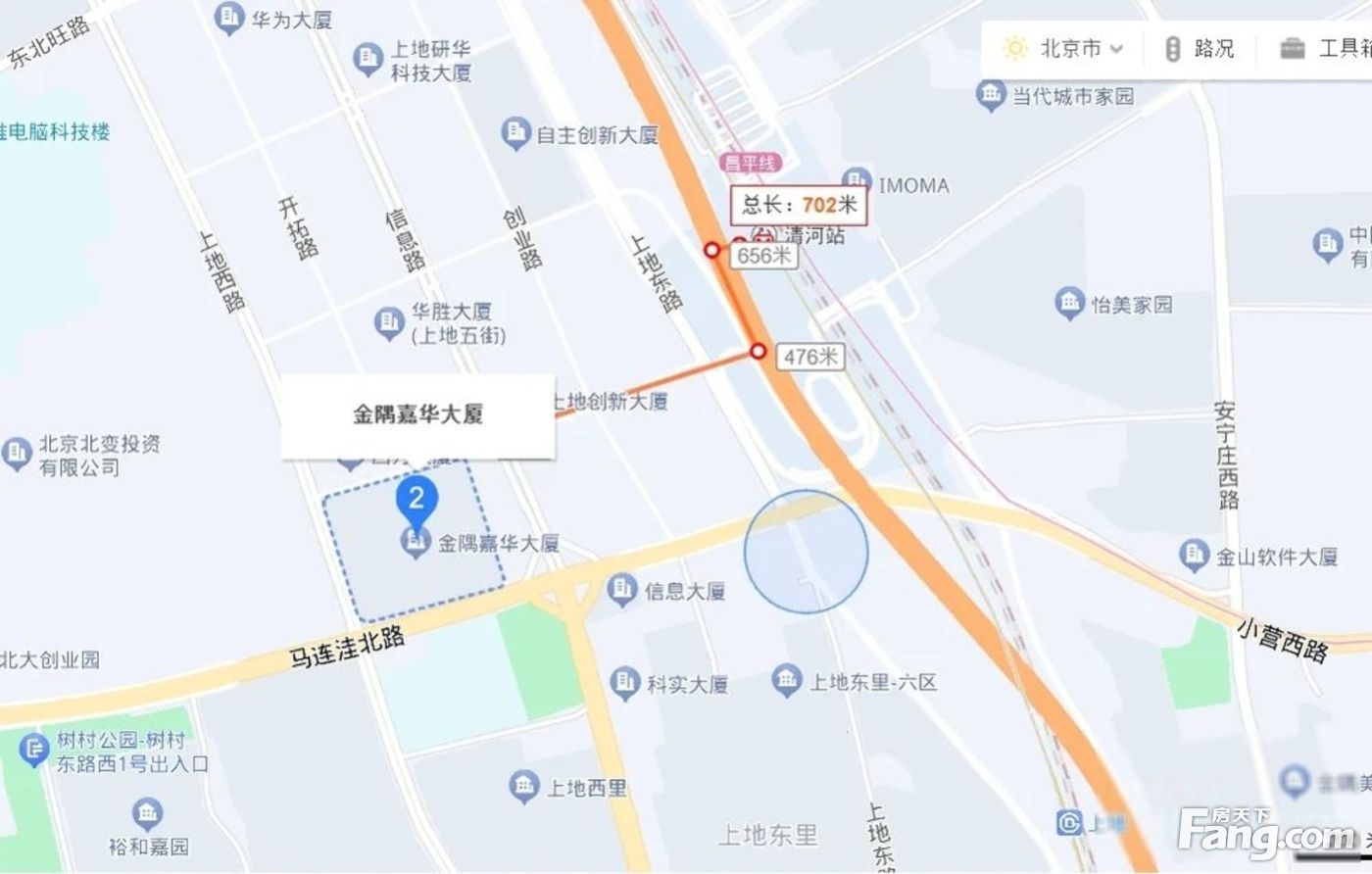Select the 华胜大厦 place marker
Viewport: 1372px width, 874px height.
pos(389,321)
